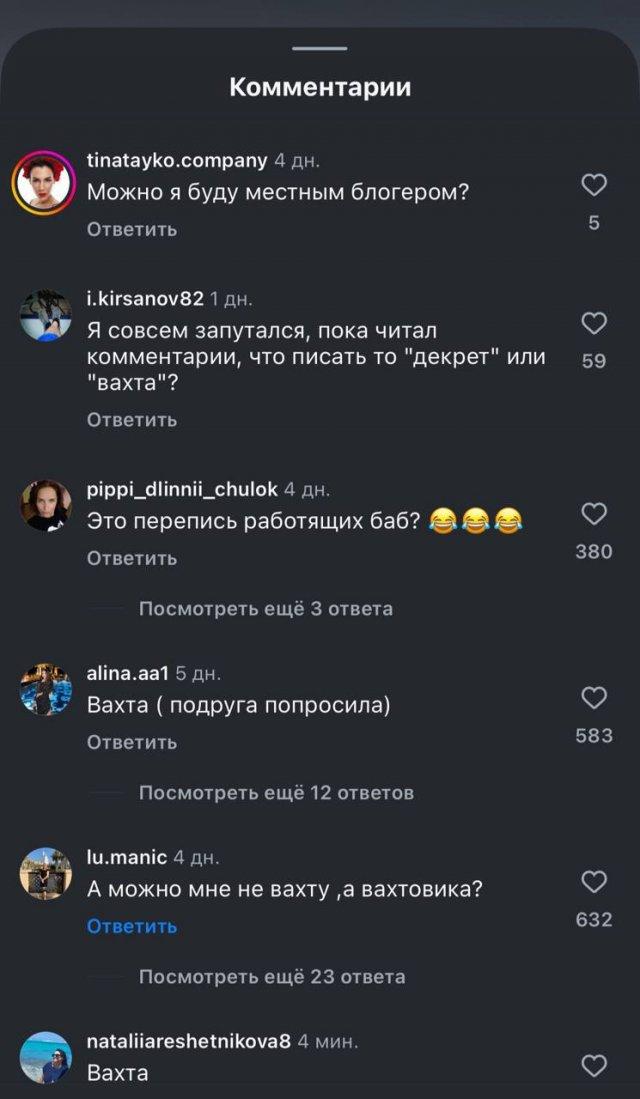Reply to lu.manic's comment
Image resolution: width=640 pixels, height=1099 pixels.
pyautogui.click(x=132, y=926)
